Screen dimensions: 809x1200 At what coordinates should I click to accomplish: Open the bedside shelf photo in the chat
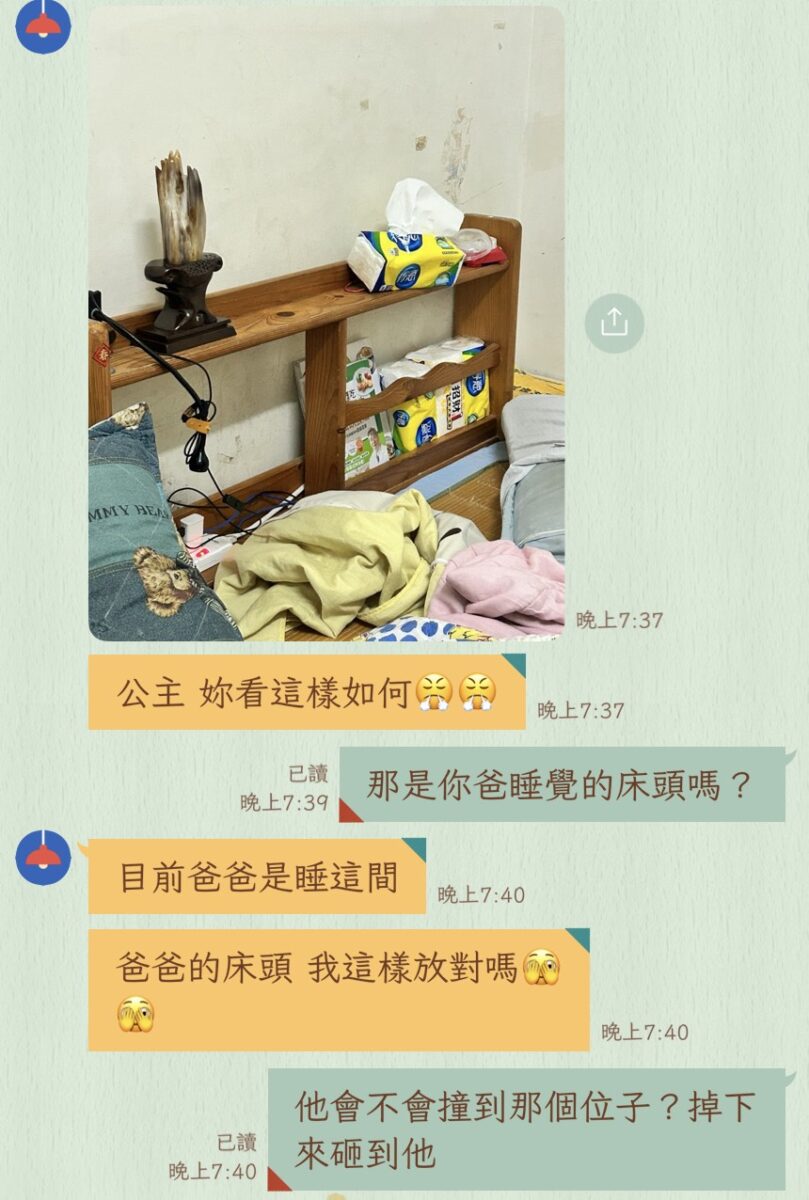point(326,322)
